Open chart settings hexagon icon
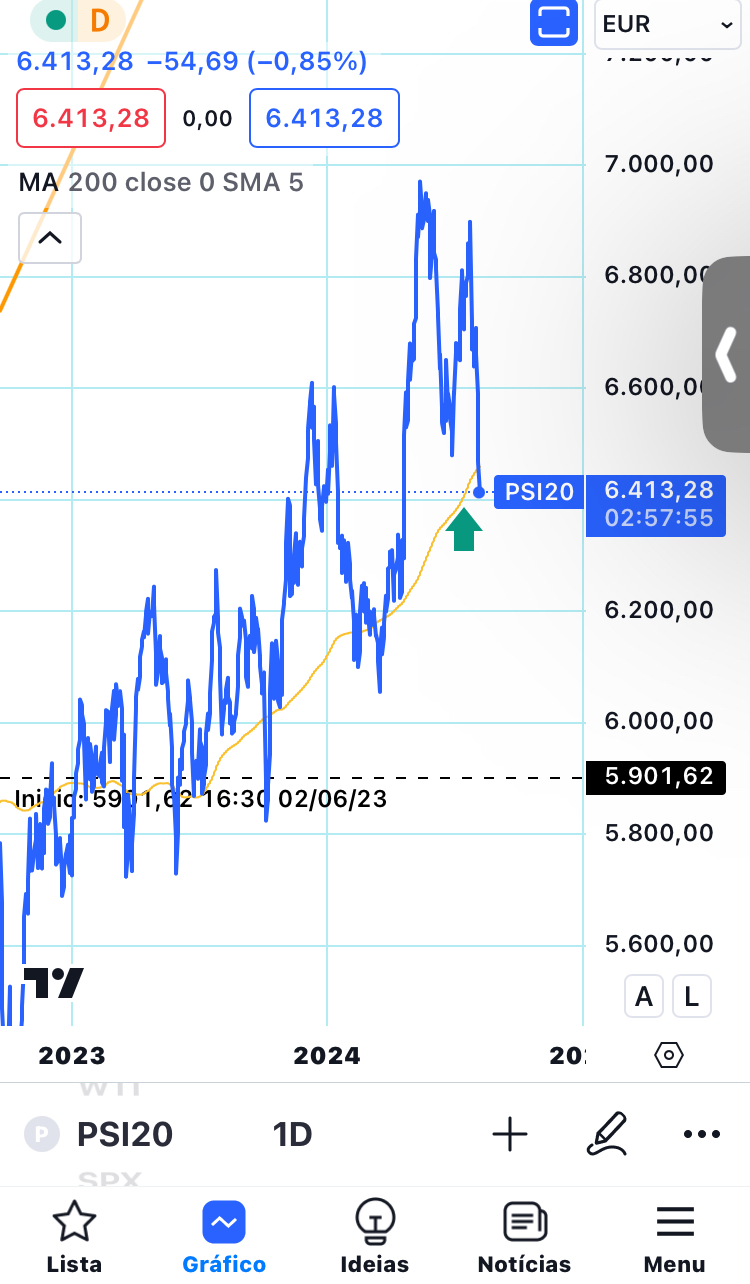750x1284 pixels. (x=669, y=1055)
